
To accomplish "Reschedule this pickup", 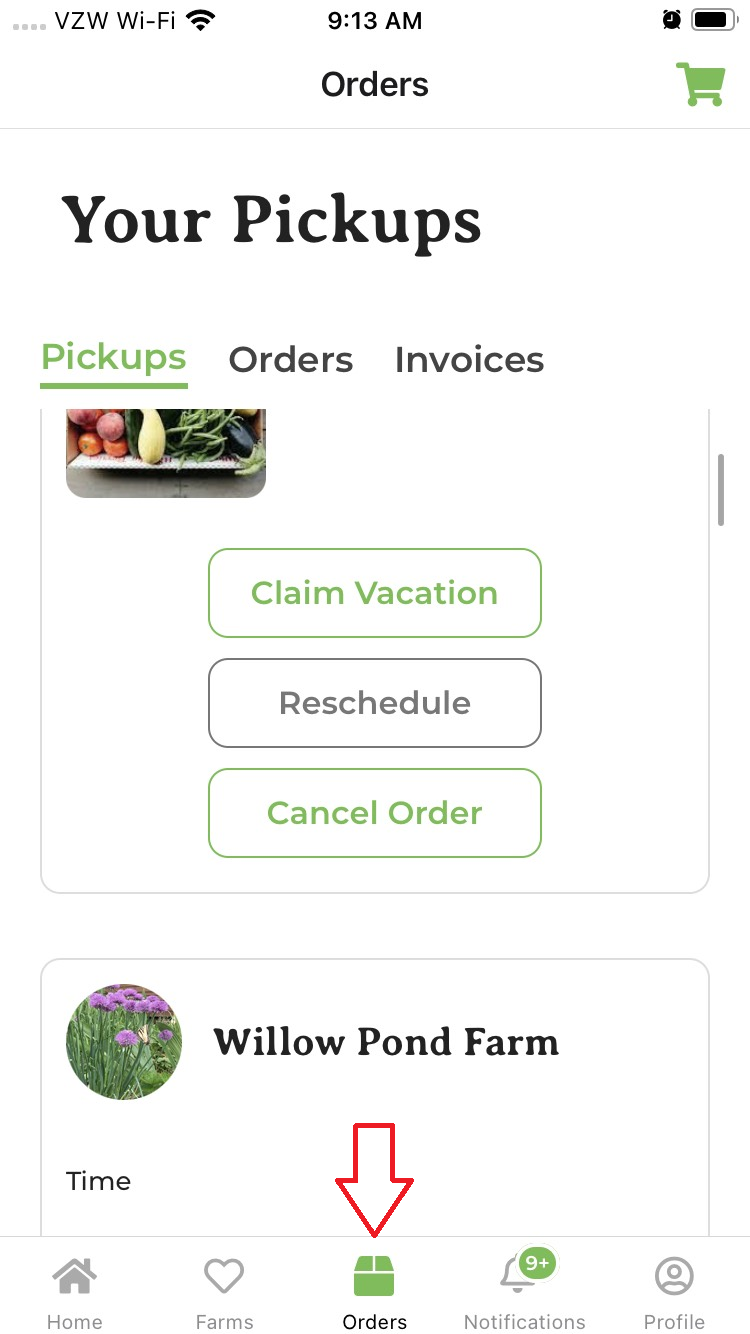I will pos(375,703).
